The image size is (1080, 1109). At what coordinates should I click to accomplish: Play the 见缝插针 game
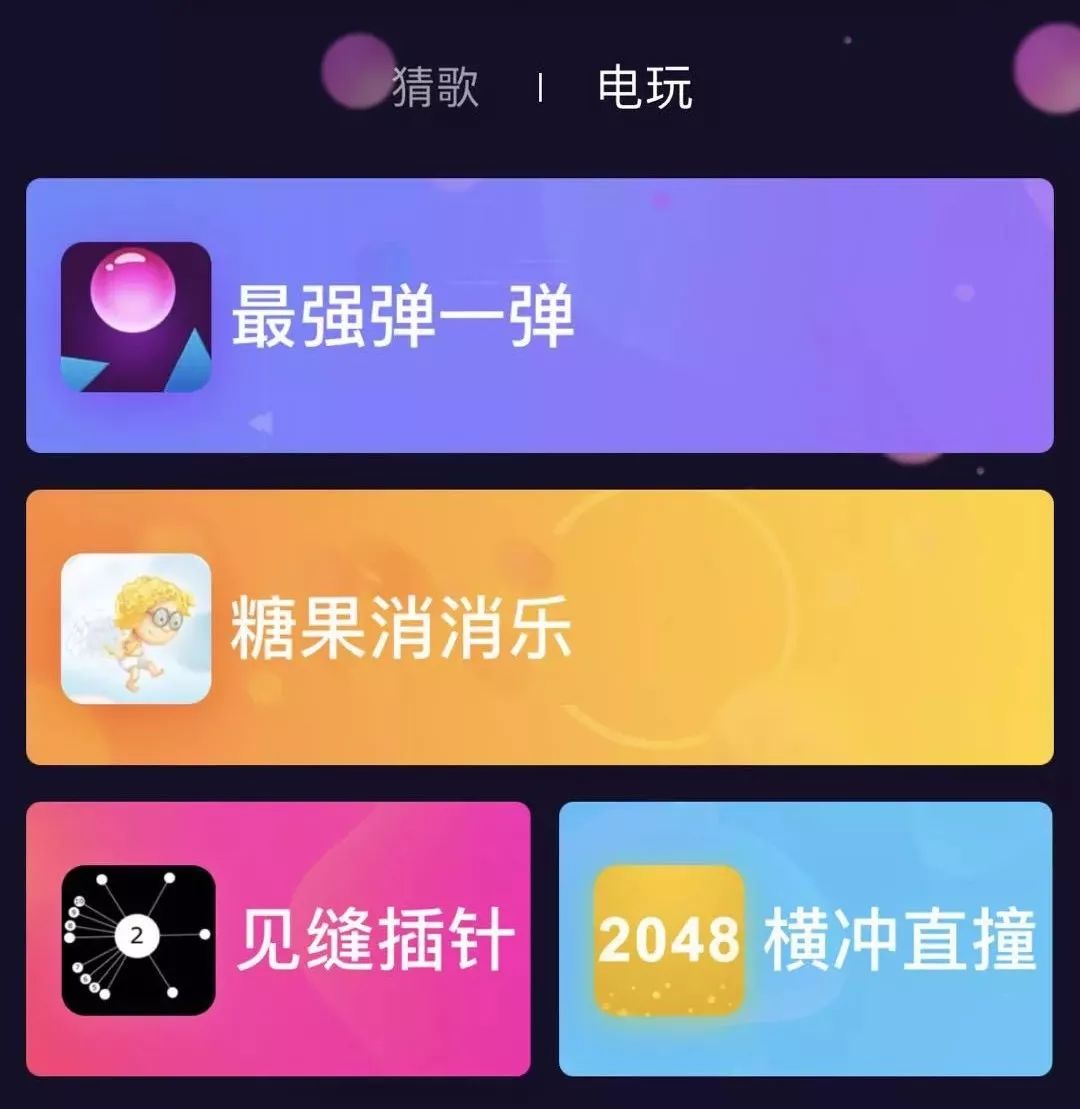(x=278, y=939)
